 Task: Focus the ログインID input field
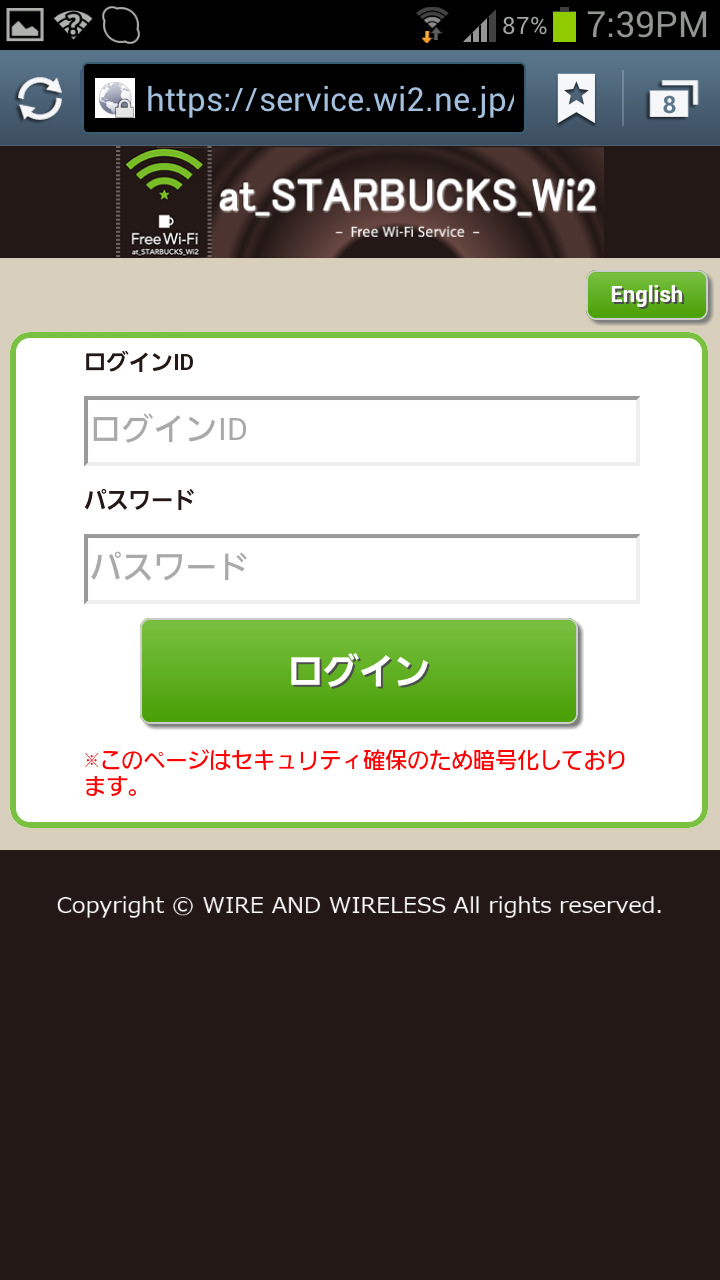(x=362, y=431)
